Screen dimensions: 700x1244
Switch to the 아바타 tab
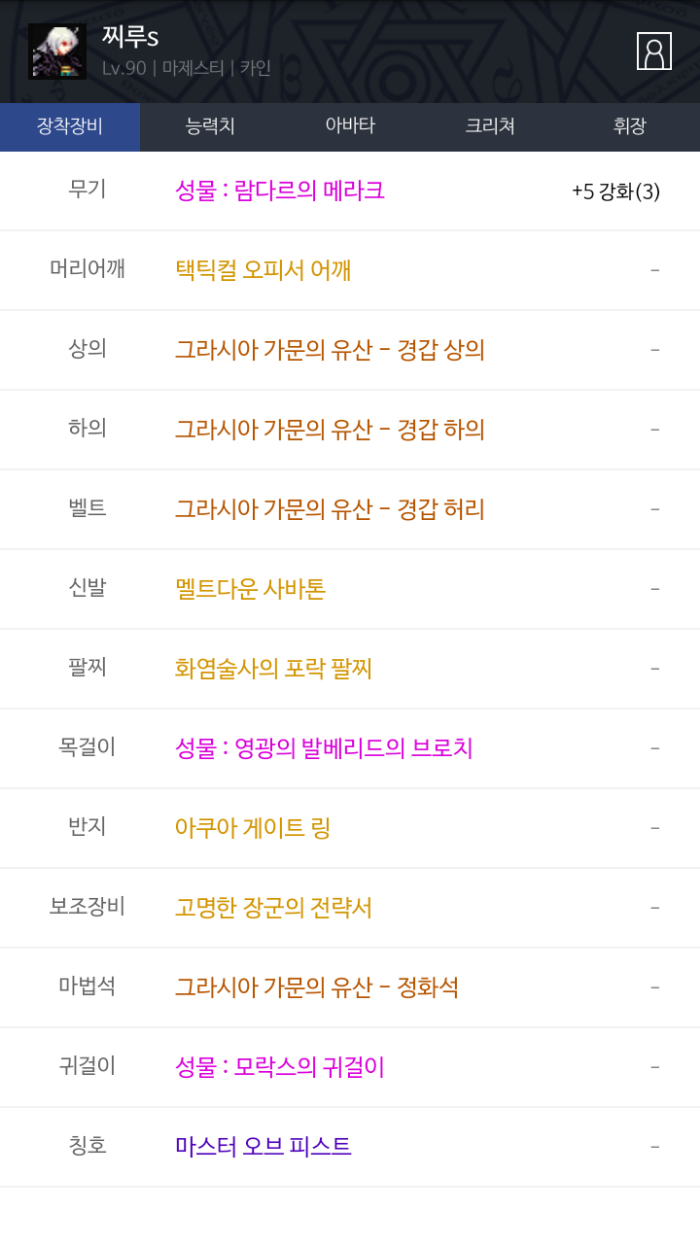pos(350,126)
